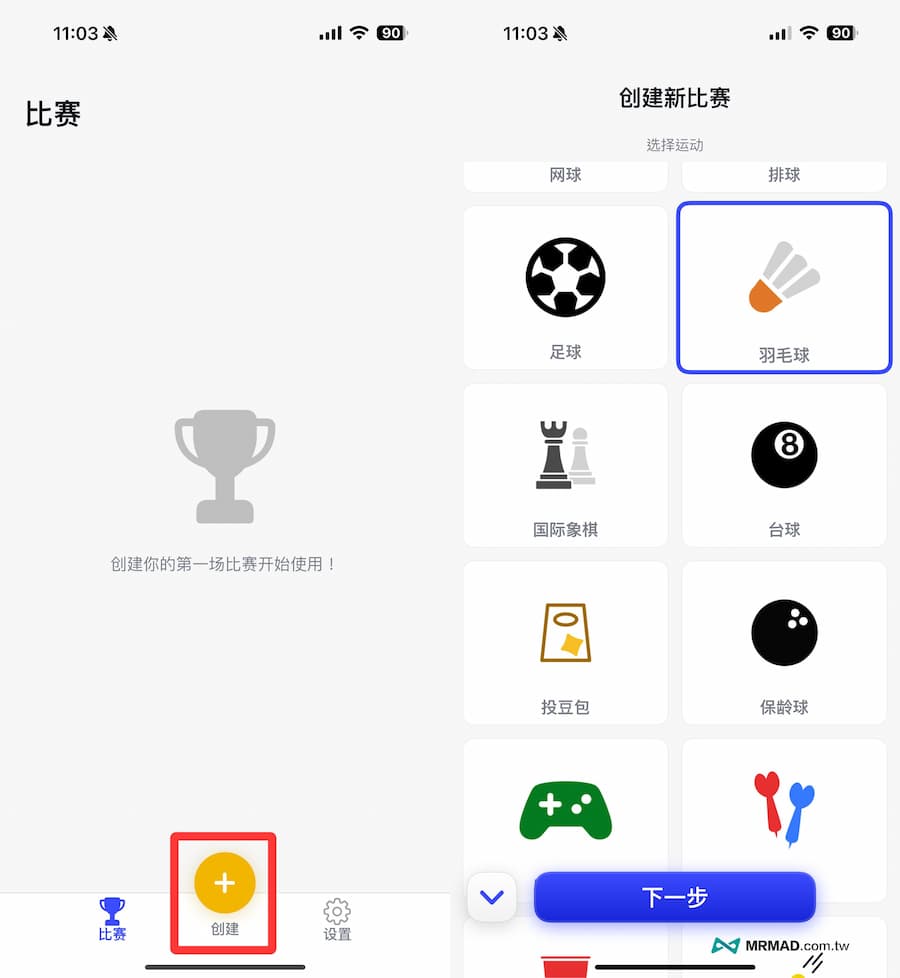Screen dimensions: 900x978
Task: Switch to the 设置 tab
Action: pyautogui.click(x=337, y=919)
